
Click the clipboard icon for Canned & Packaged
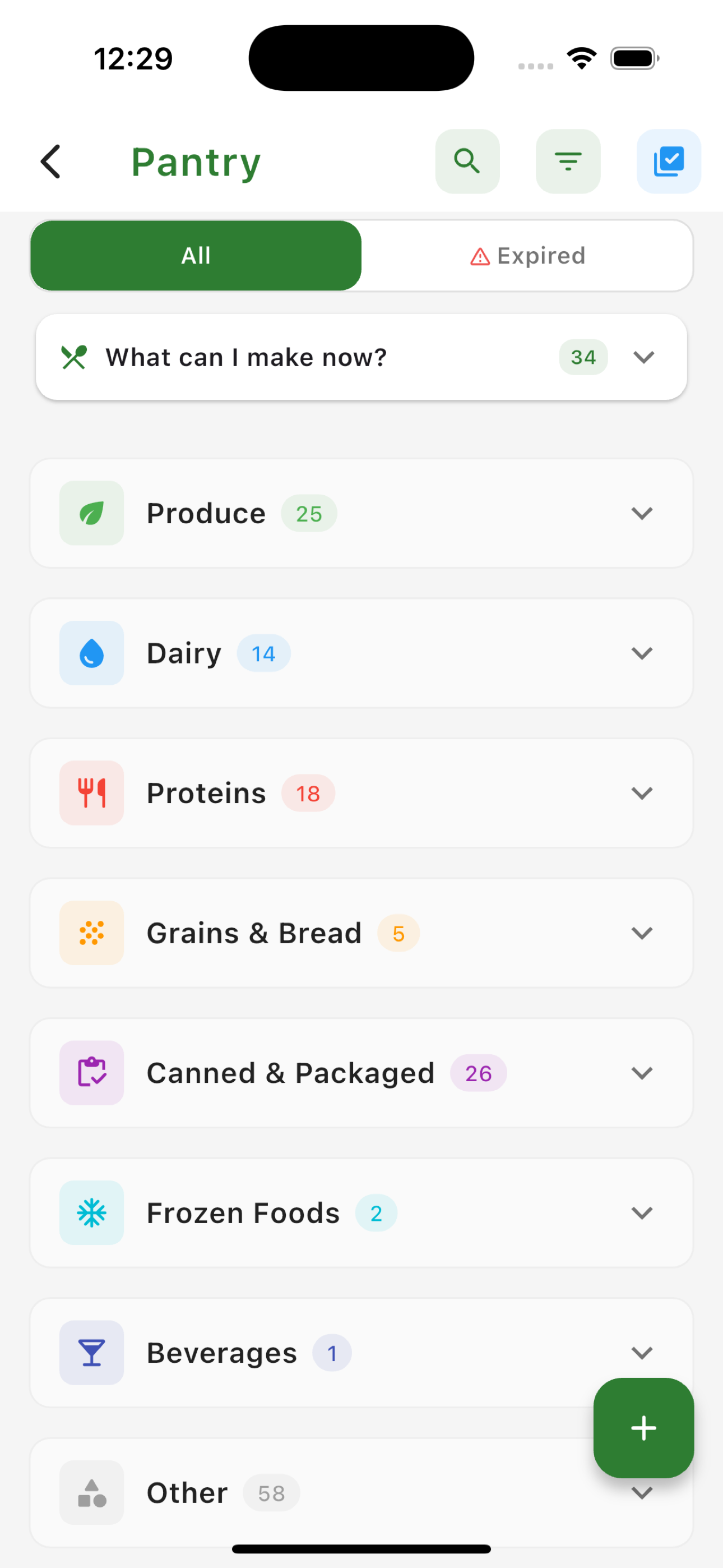(x=91, y=1072)
